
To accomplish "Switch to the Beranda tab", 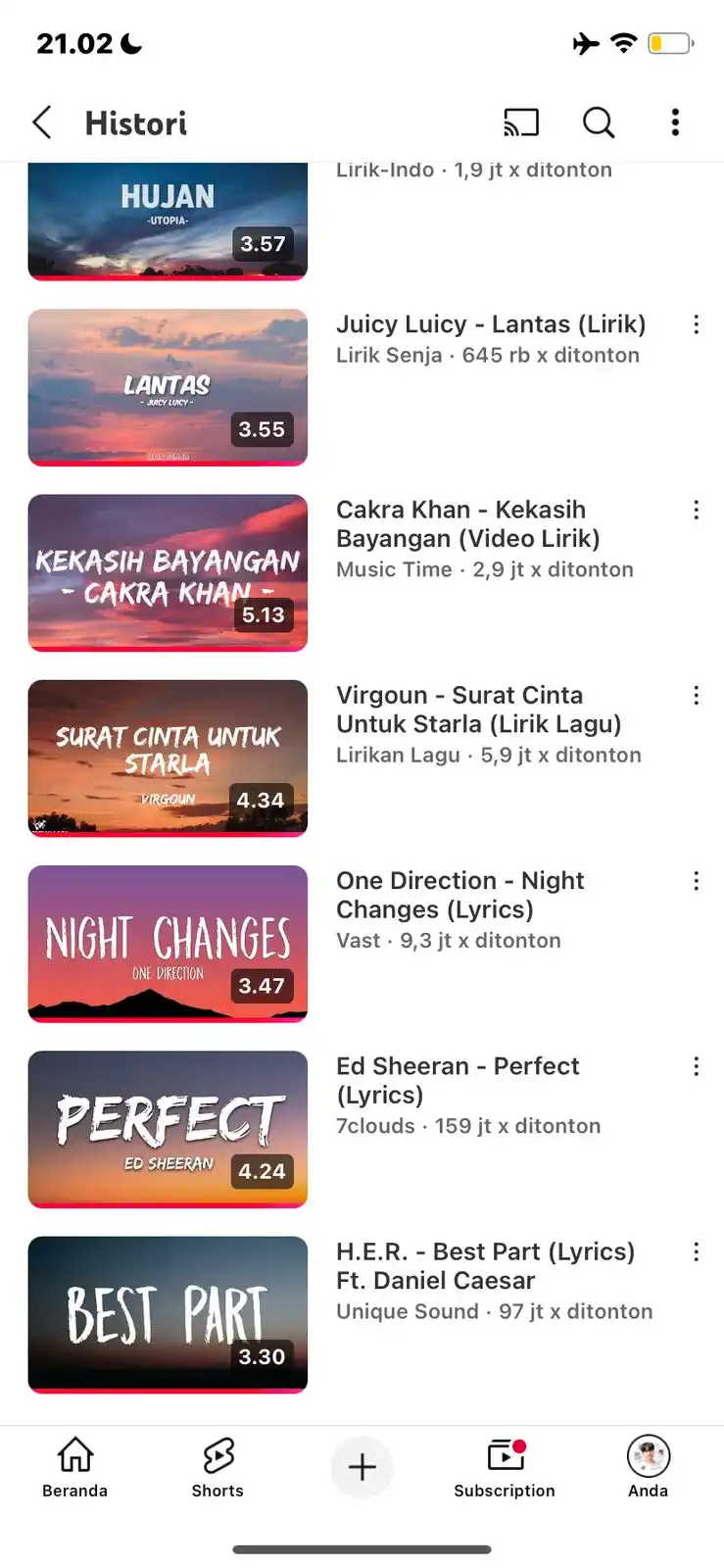I will click(x=74, y=1467).
